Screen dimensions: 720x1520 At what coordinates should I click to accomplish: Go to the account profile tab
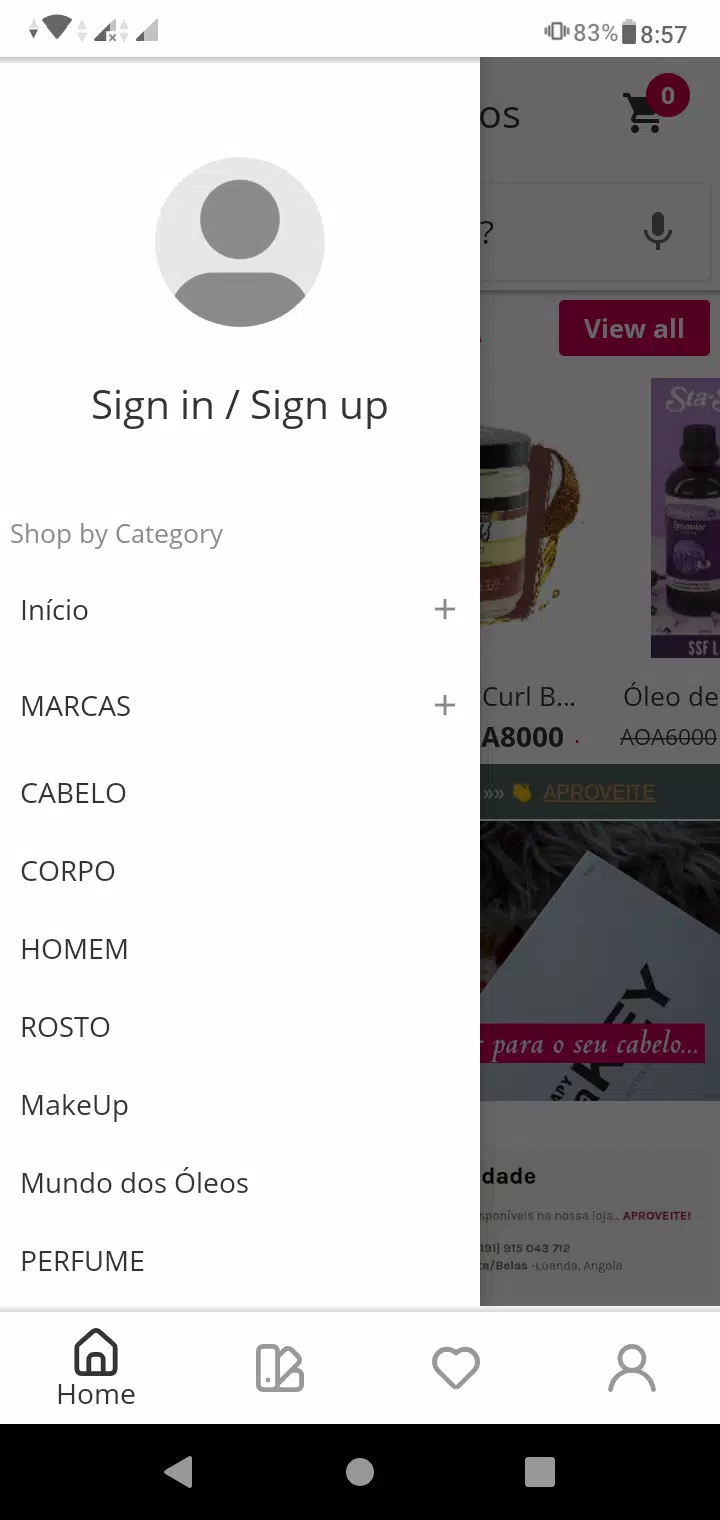coord(631,1367)
